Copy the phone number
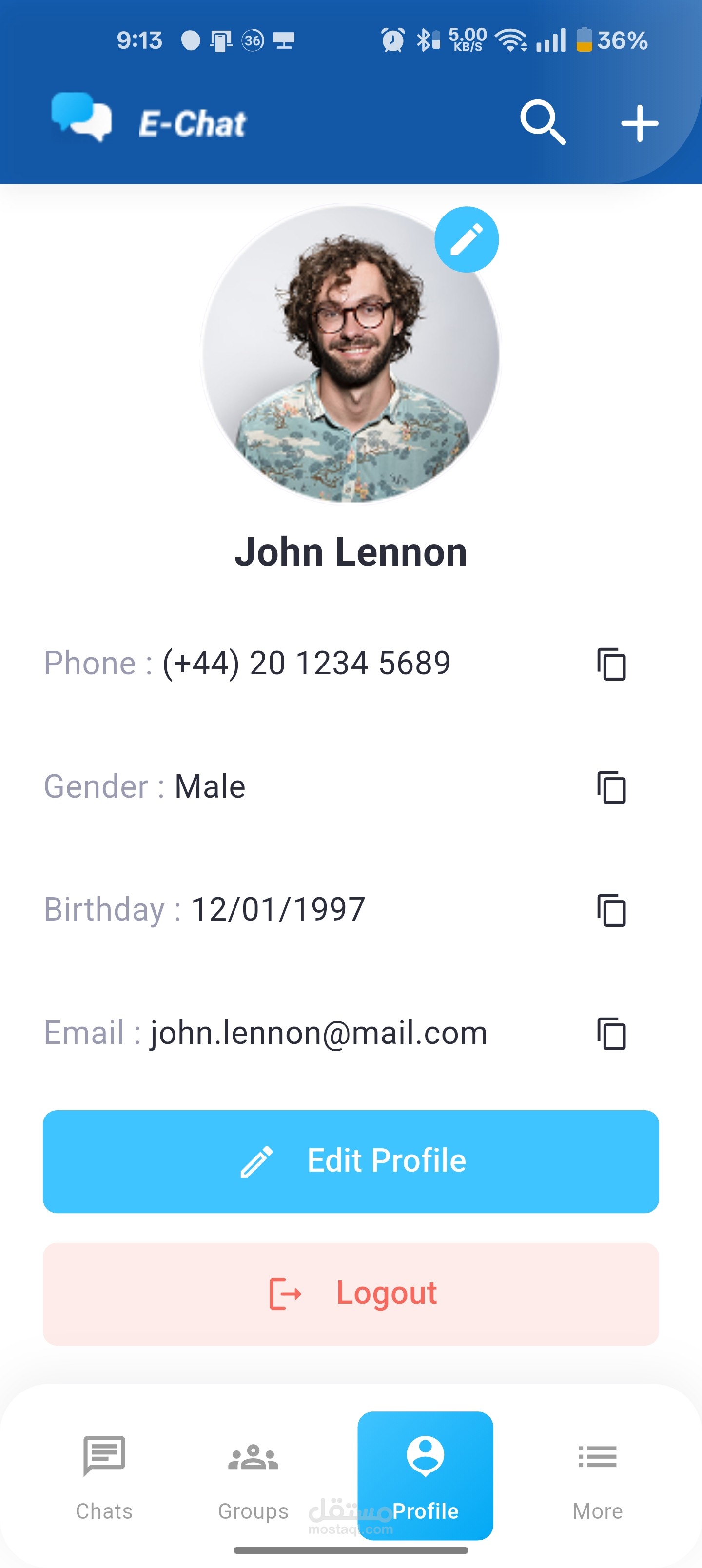Viewport: 702px width, 1568px height. click(611, 664)
